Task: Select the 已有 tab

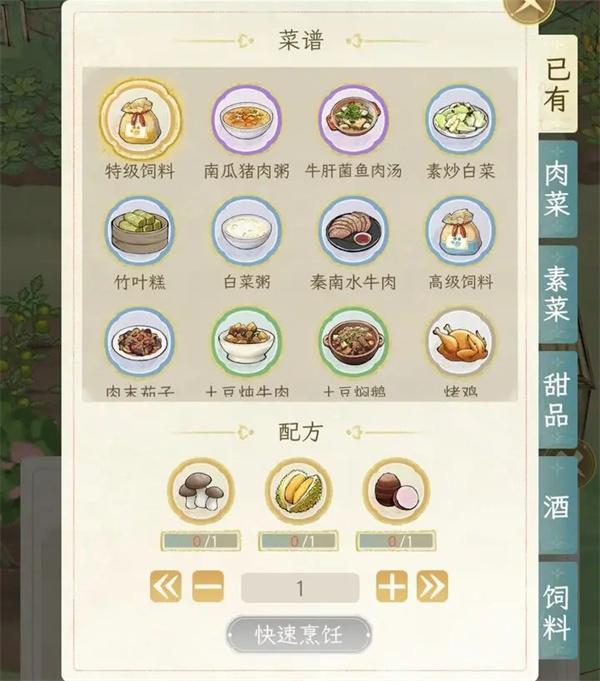Action: (x=558, y=85)
